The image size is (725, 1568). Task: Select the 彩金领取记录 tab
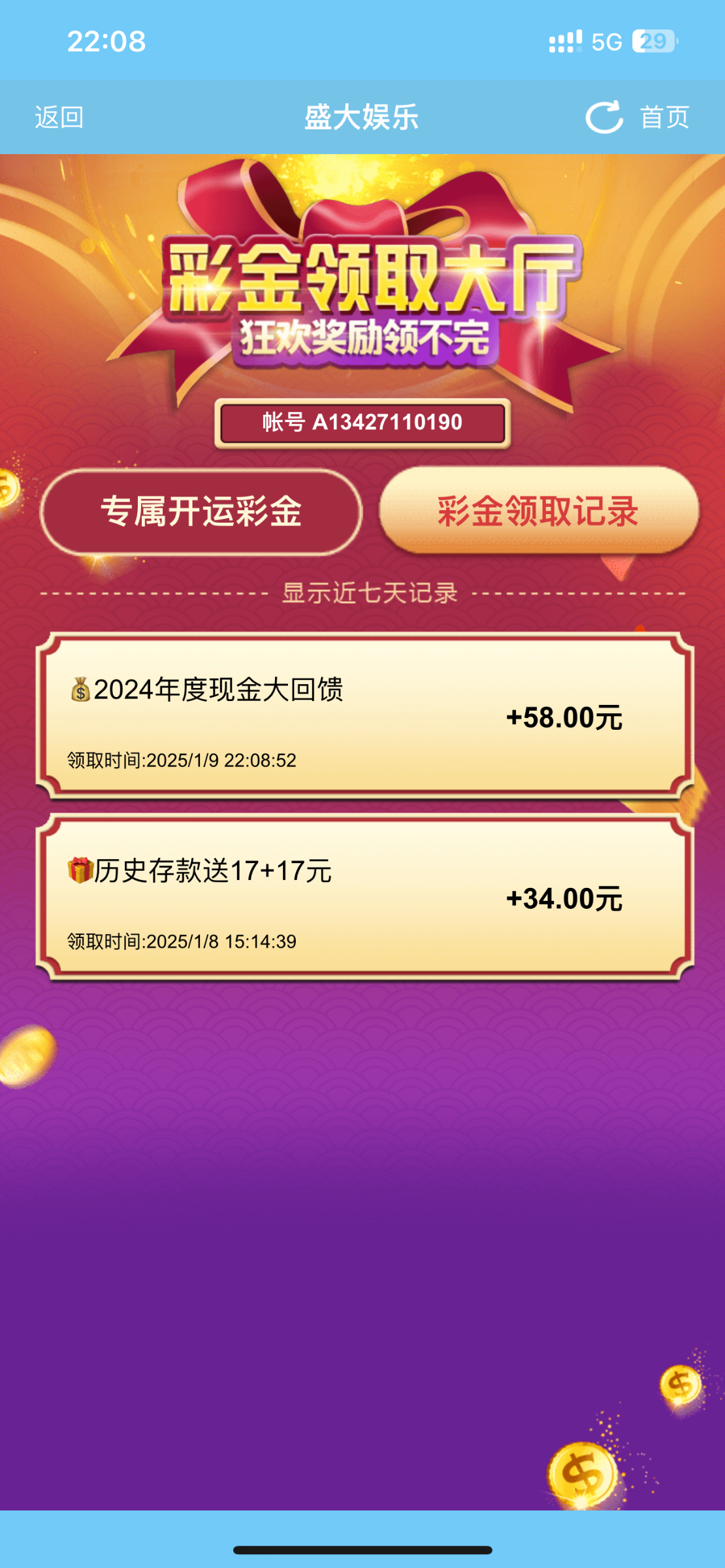539,512
